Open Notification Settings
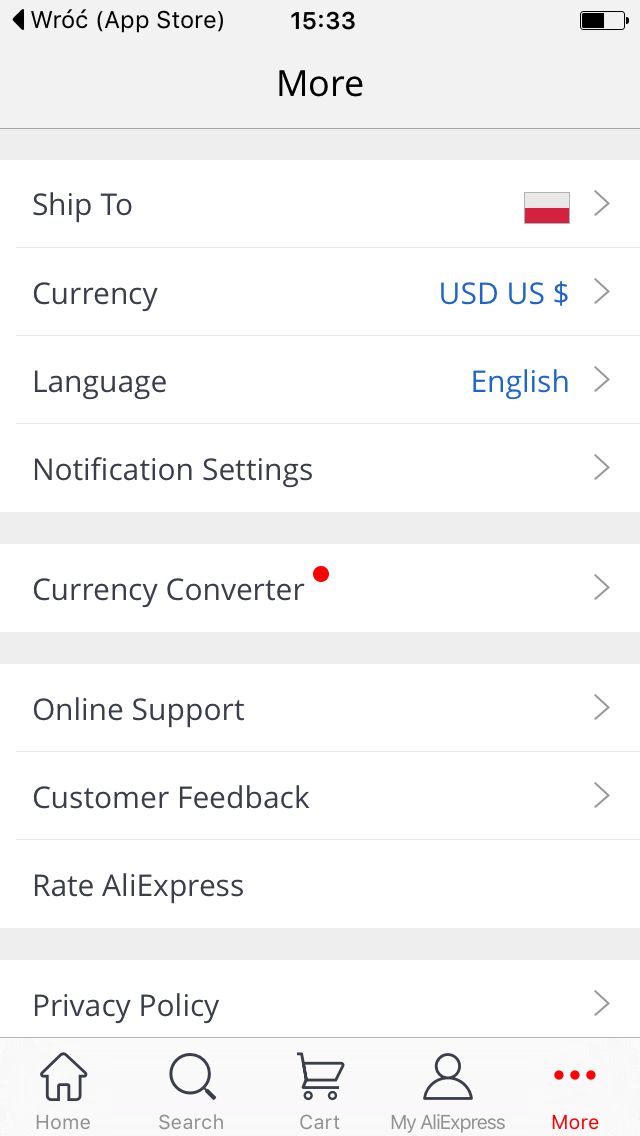 (x=320, y=469)
